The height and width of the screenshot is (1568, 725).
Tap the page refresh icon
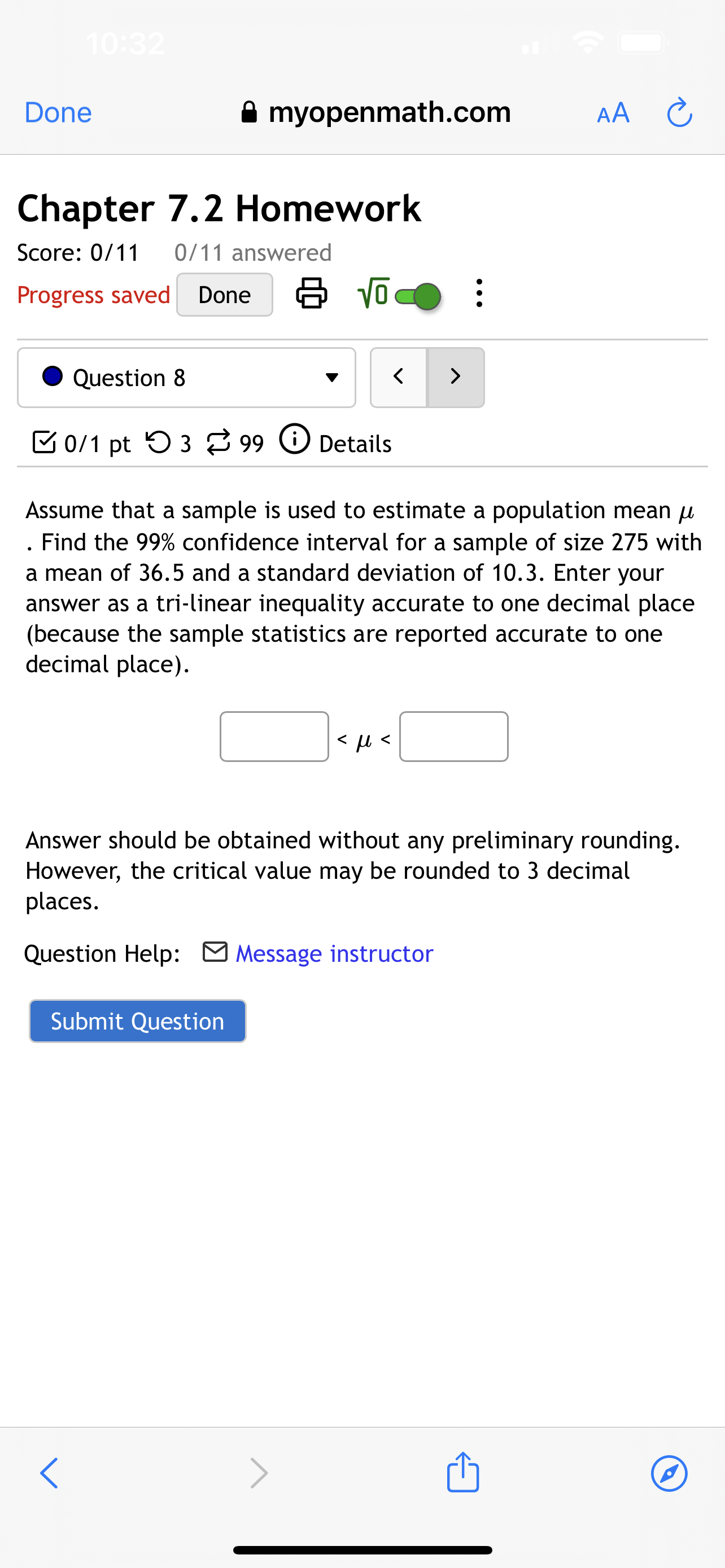[x=679, y=112]
